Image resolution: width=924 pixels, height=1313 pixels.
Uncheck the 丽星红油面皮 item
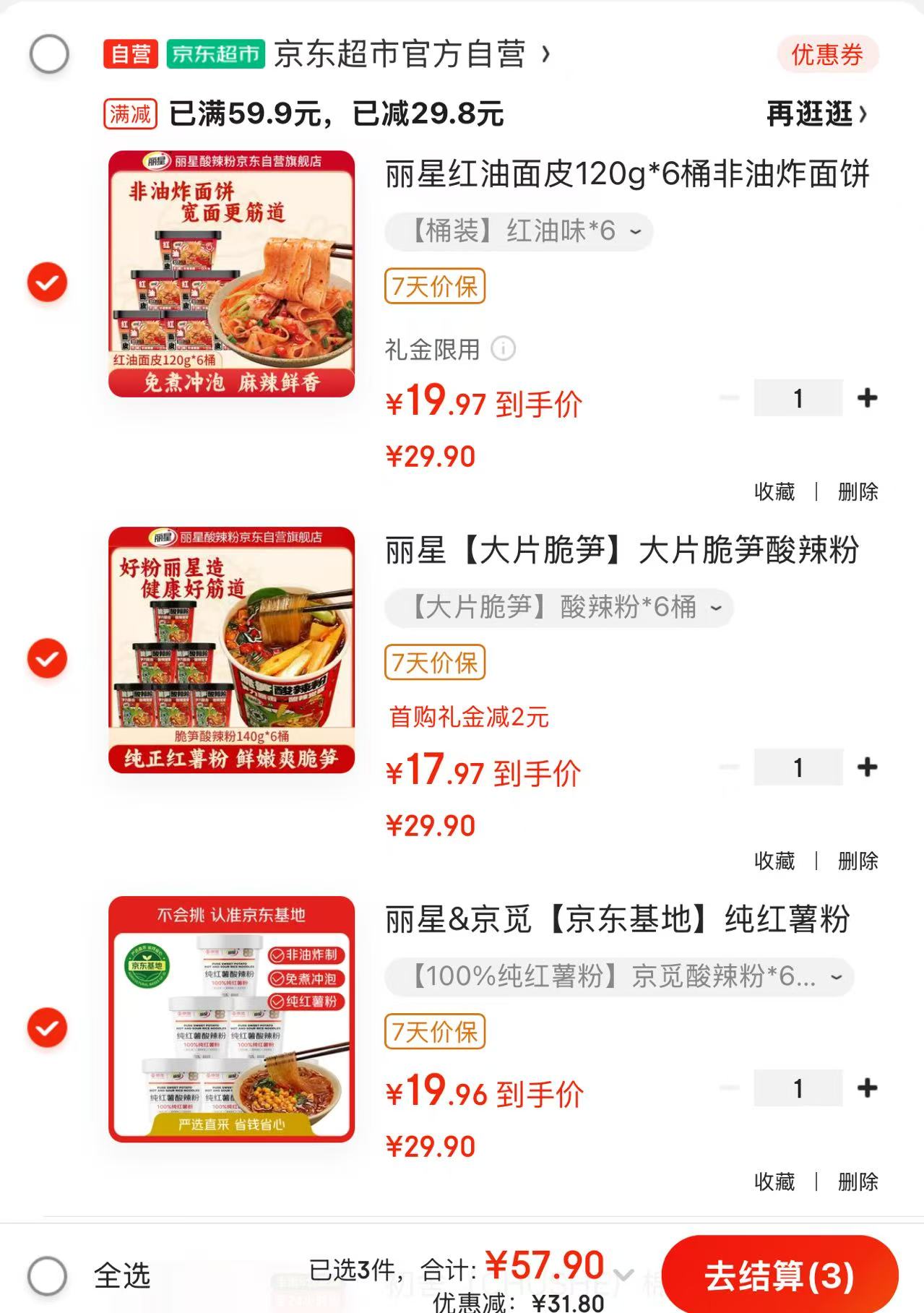48,282
